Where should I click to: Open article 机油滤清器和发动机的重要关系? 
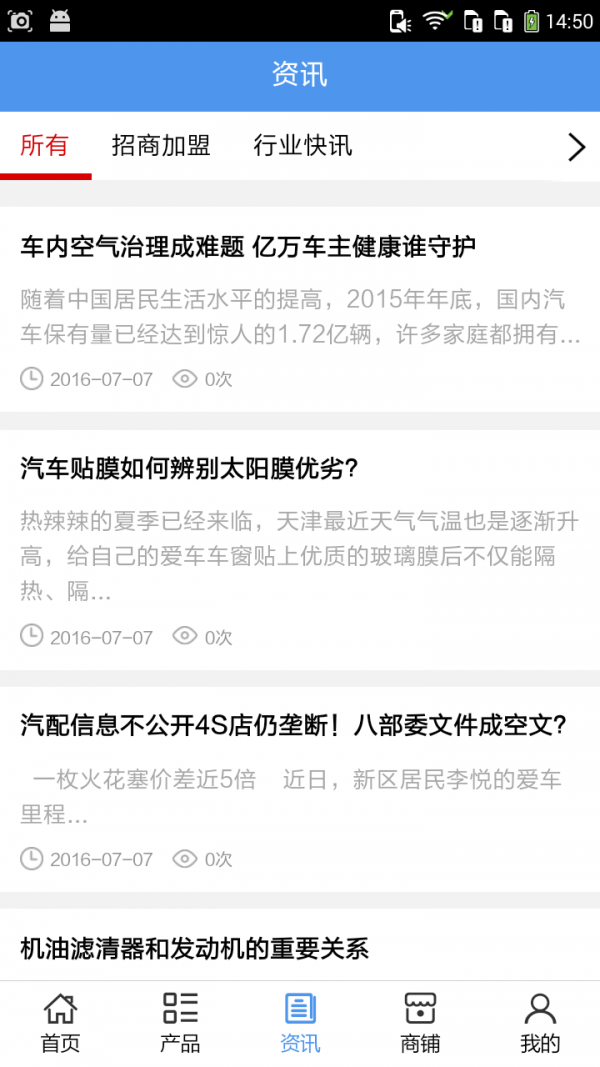(x=195, y=948)
